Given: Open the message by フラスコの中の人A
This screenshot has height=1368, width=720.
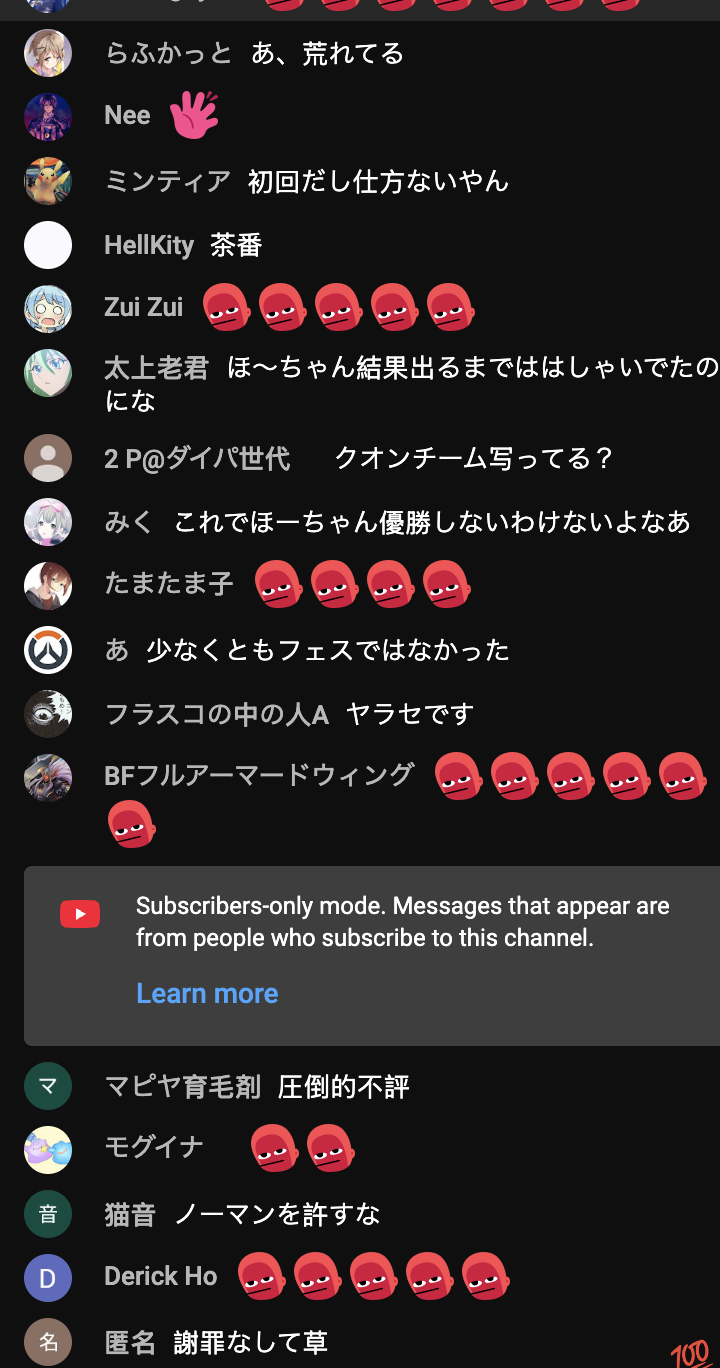Looking at the screenshot, I should [410, 714].
